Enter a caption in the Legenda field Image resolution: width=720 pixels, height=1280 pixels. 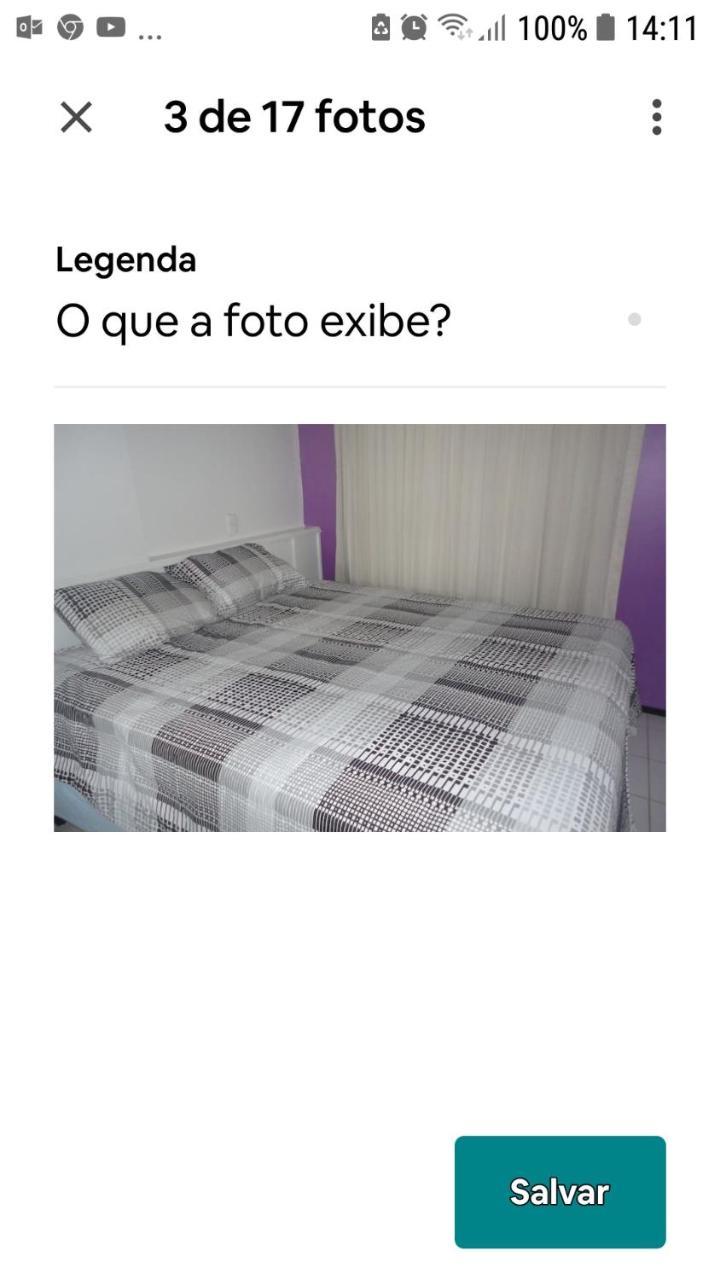pyautogui.click(x=330, y=322)
